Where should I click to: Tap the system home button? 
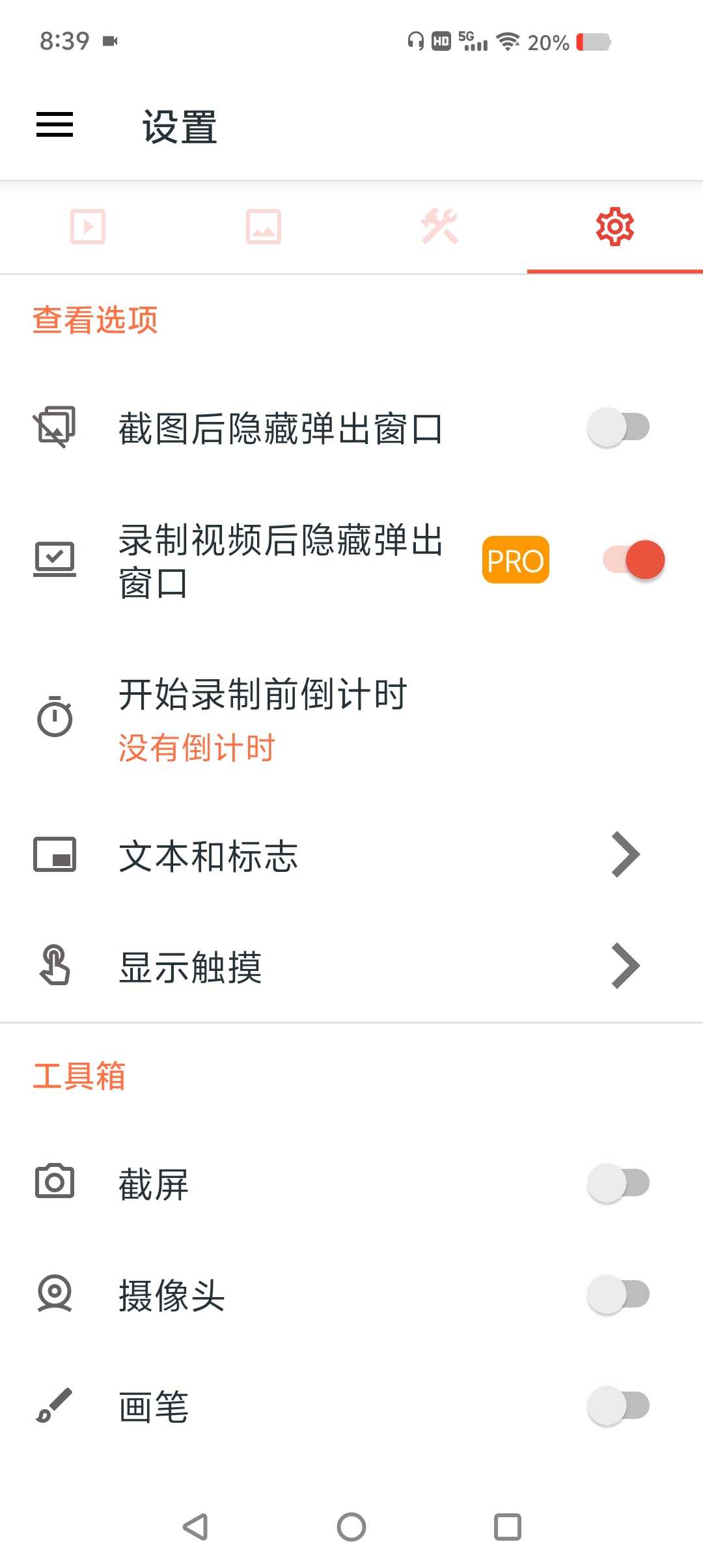coord(351,1526)
